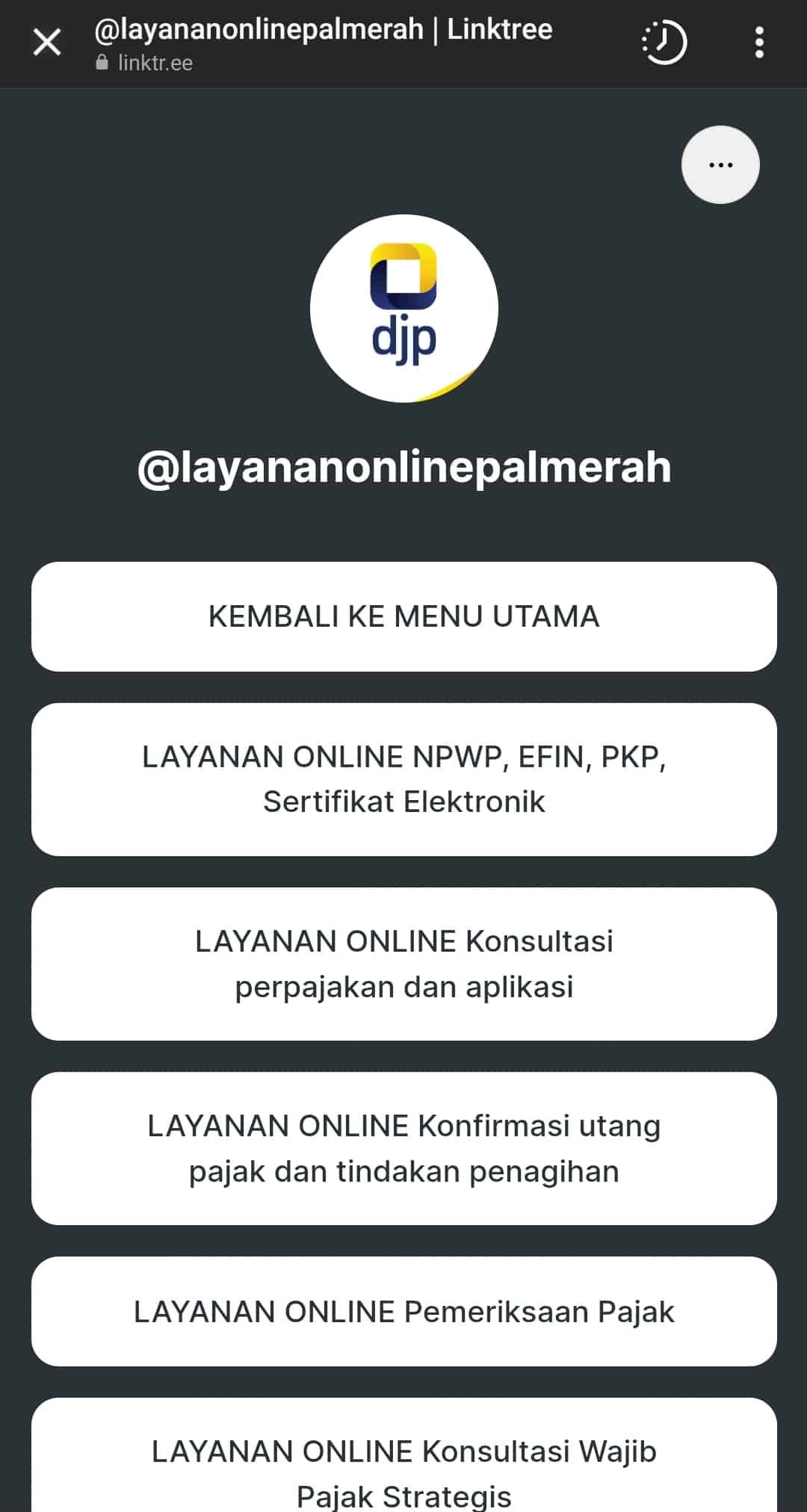Open KEMBALI KE MENU UTAMA
The image size is (807, 1512).
(403, 616)
